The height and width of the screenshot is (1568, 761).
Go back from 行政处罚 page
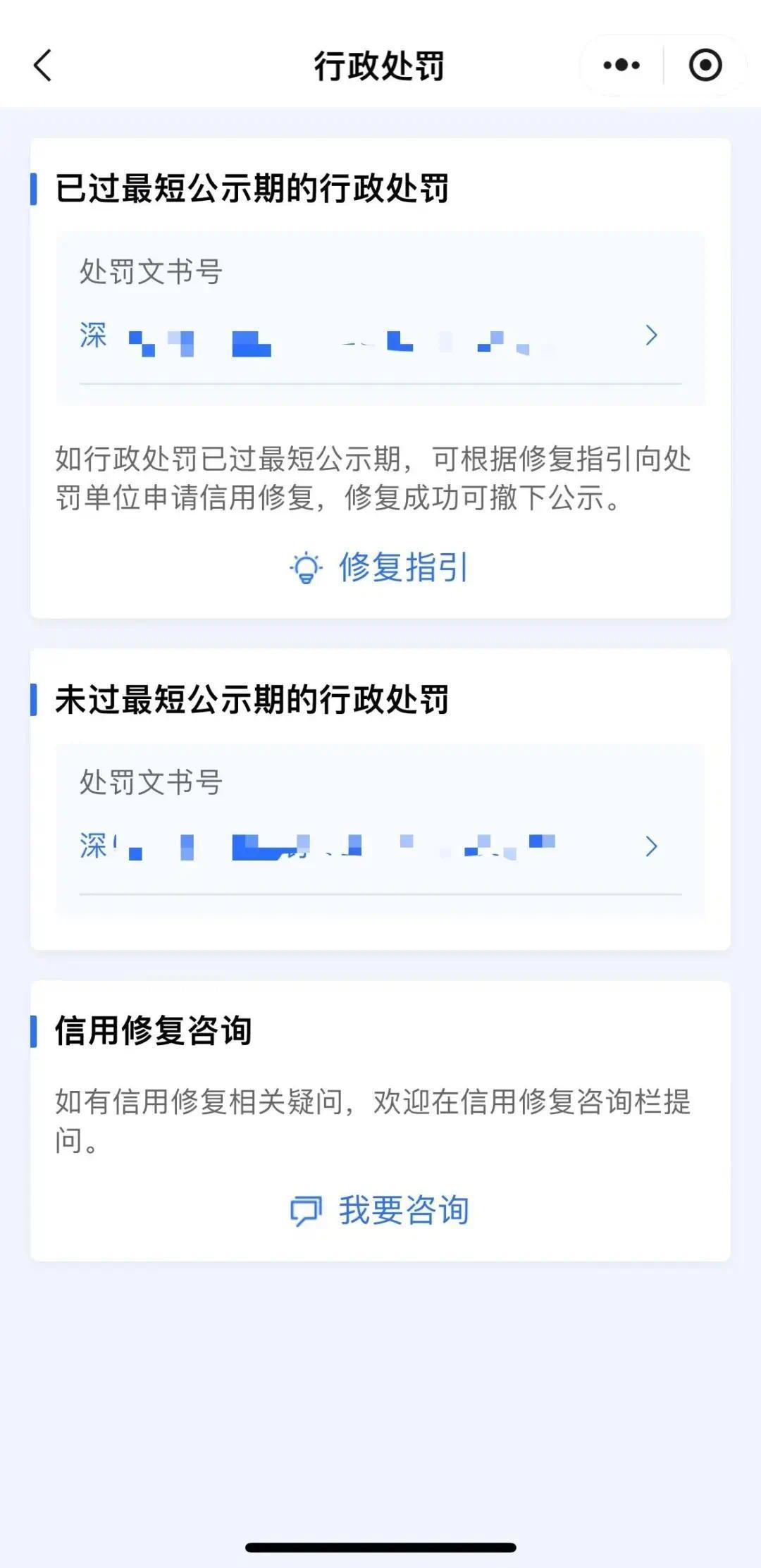coord(43,66)
